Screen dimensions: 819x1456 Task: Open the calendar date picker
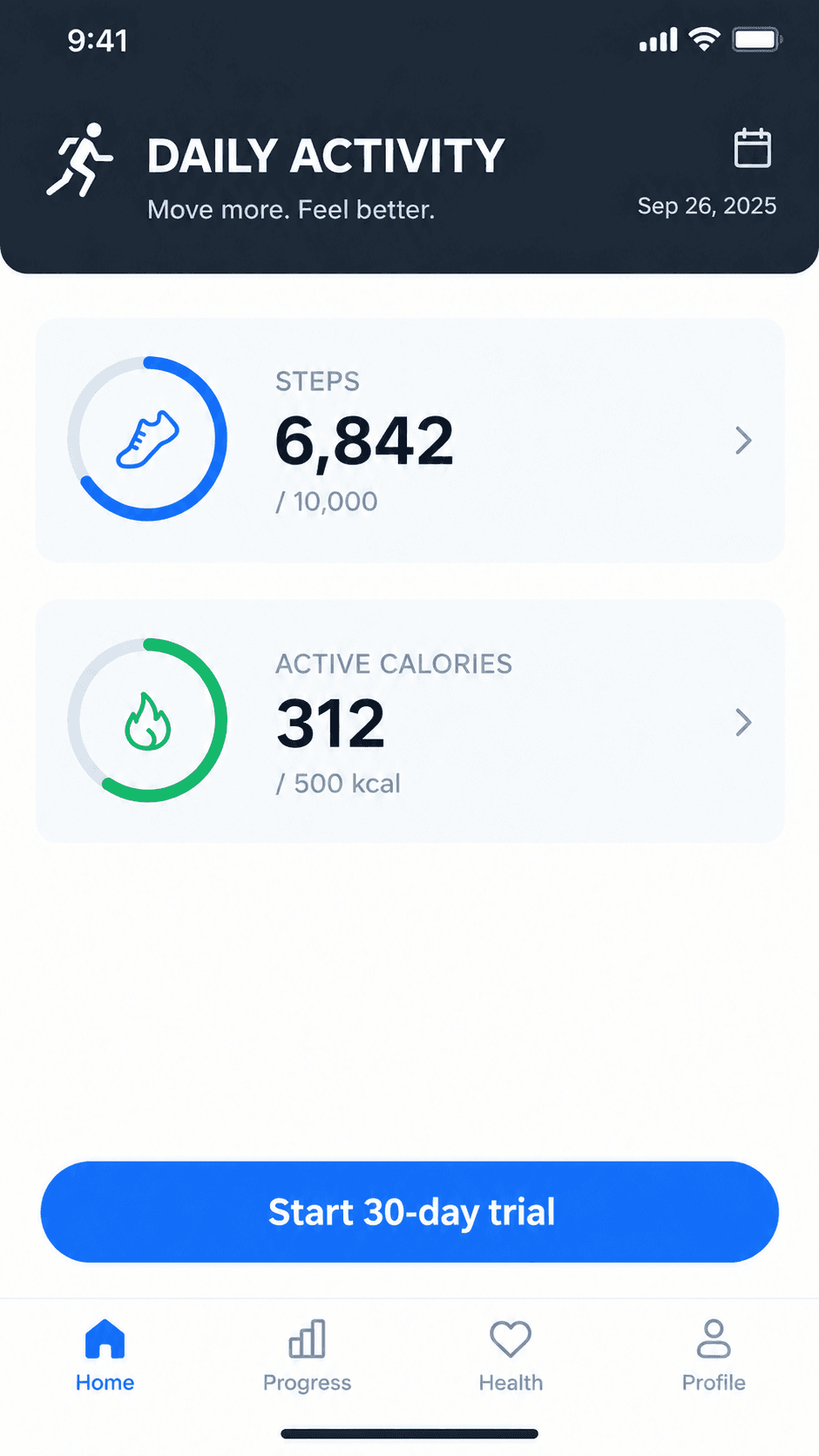(x=752, y=148)
